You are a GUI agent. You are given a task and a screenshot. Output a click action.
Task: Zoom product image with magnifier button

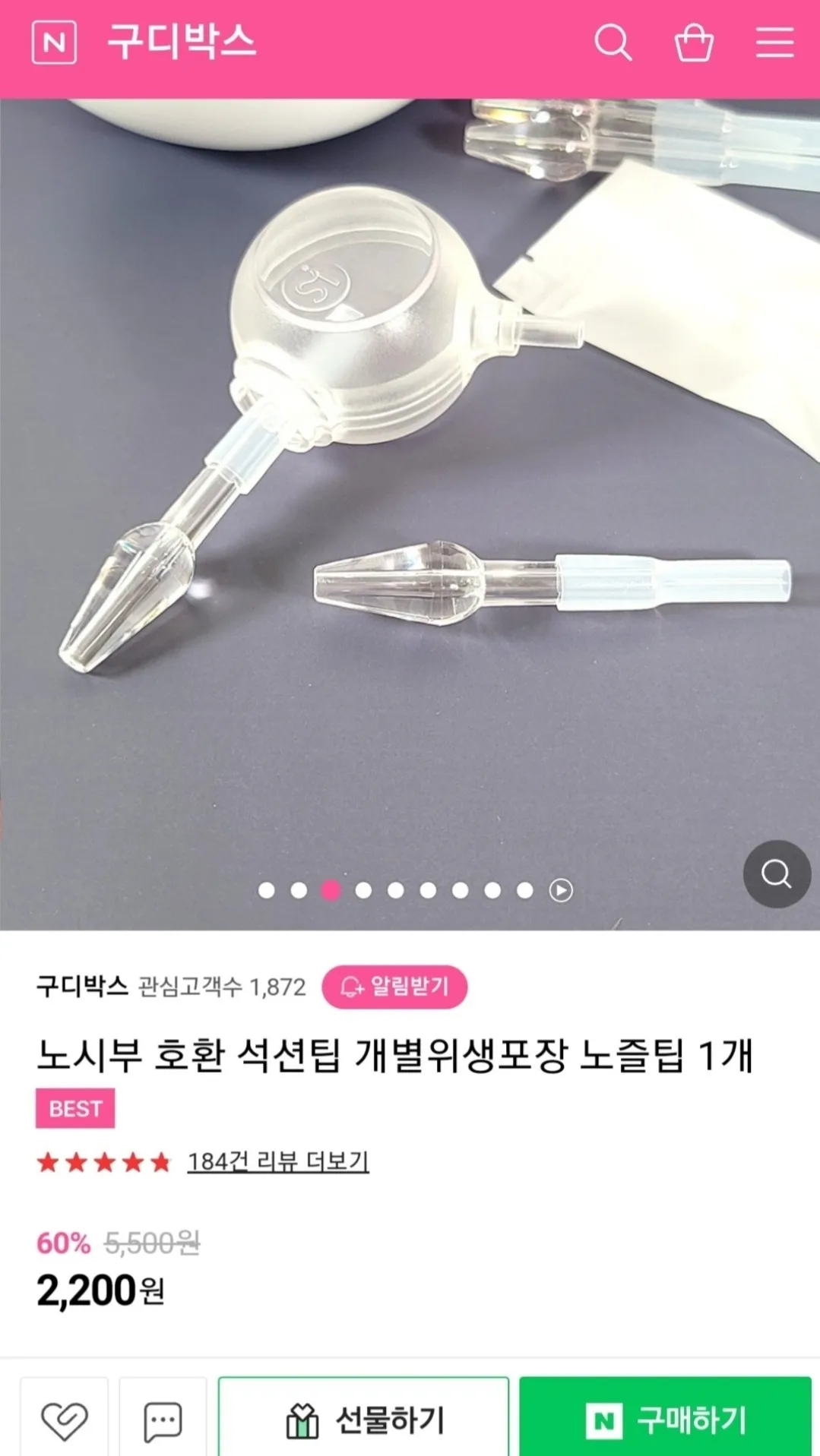pos(777,873)
